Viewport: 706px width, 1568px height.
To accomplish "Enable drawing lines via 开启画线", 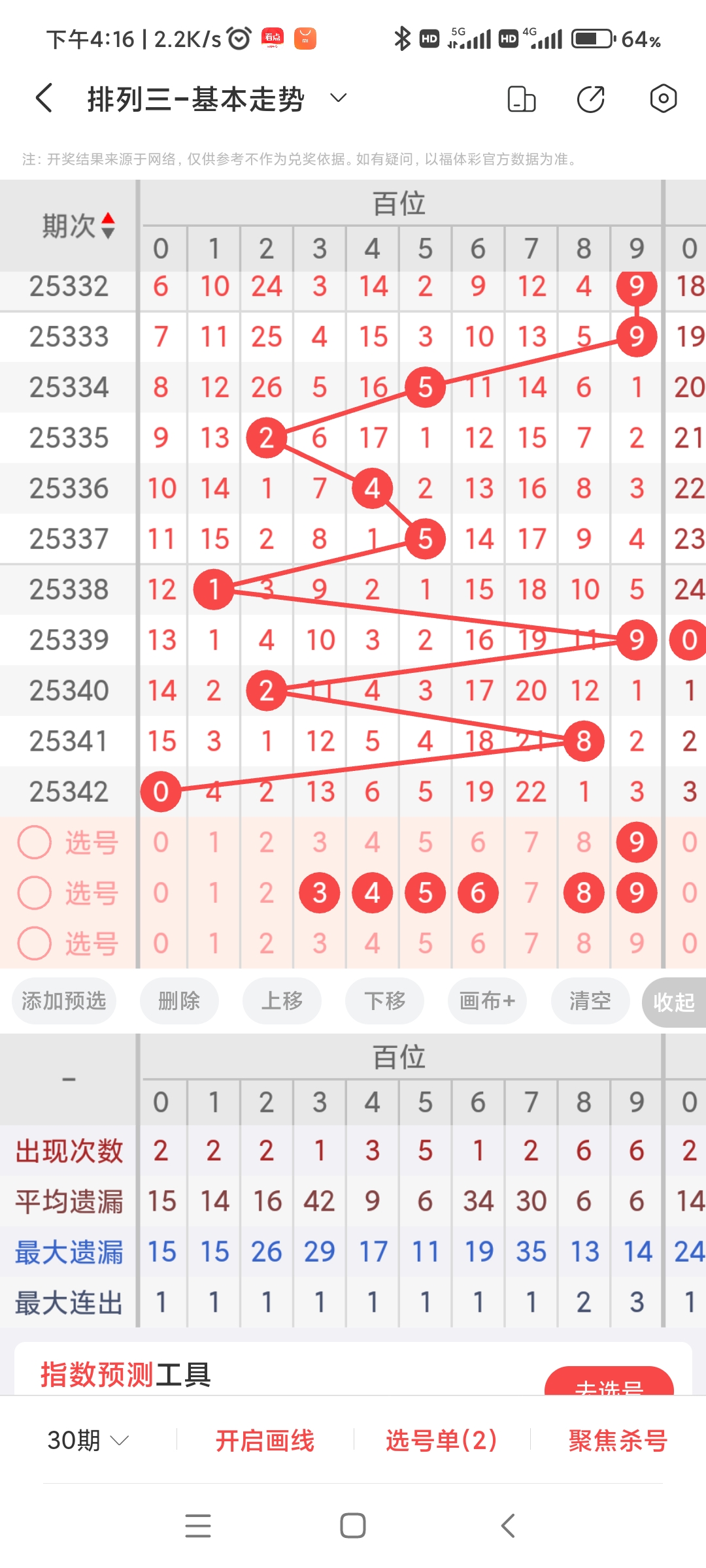I will tap(265, 1441).
